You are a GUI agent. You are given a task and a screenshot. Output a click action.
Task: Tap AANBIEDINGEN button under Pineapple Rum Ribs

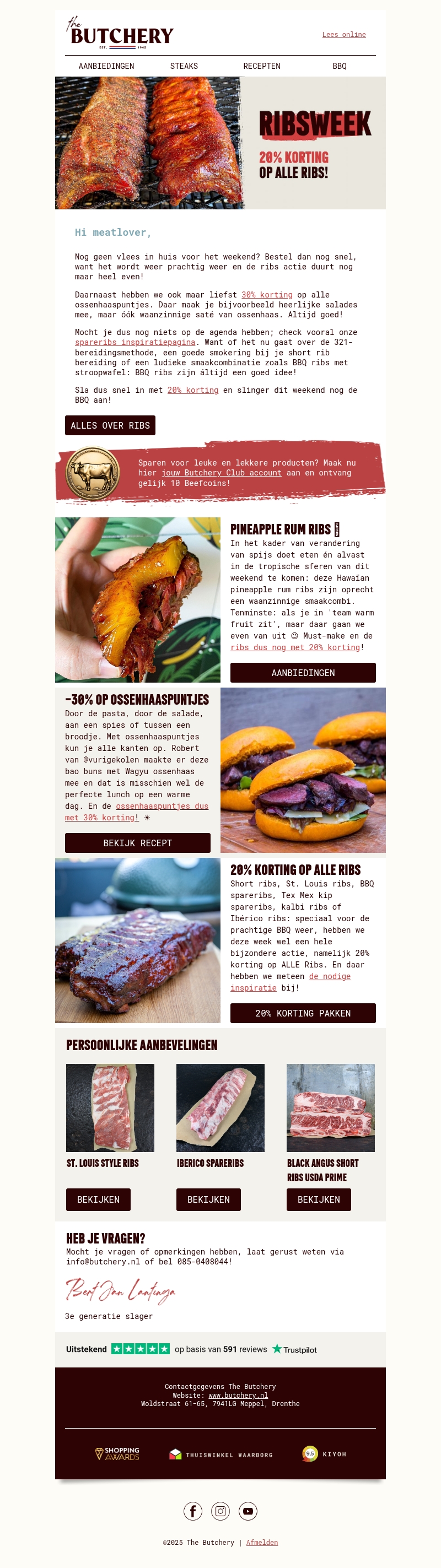point(303,673)
